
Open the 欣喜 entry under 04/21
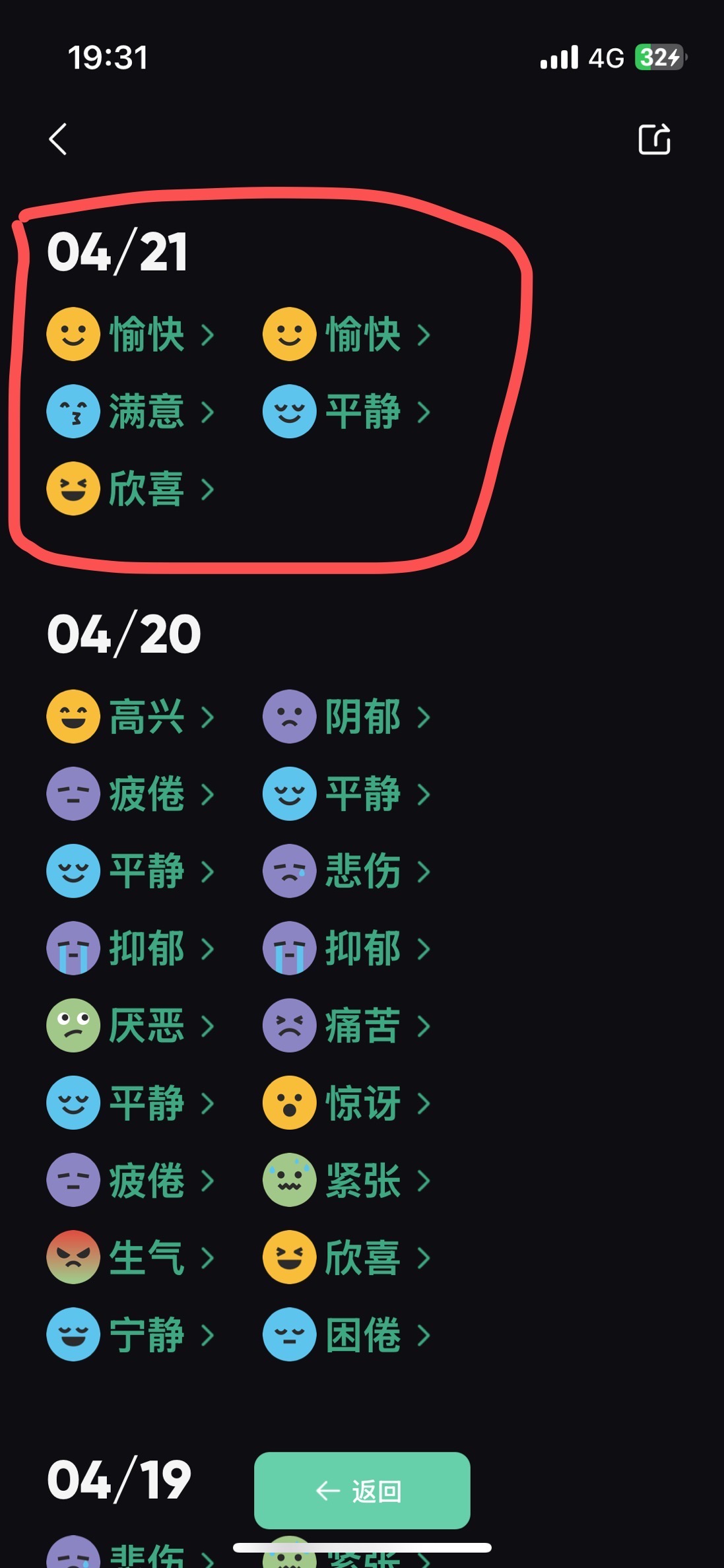tap(131, 488)
